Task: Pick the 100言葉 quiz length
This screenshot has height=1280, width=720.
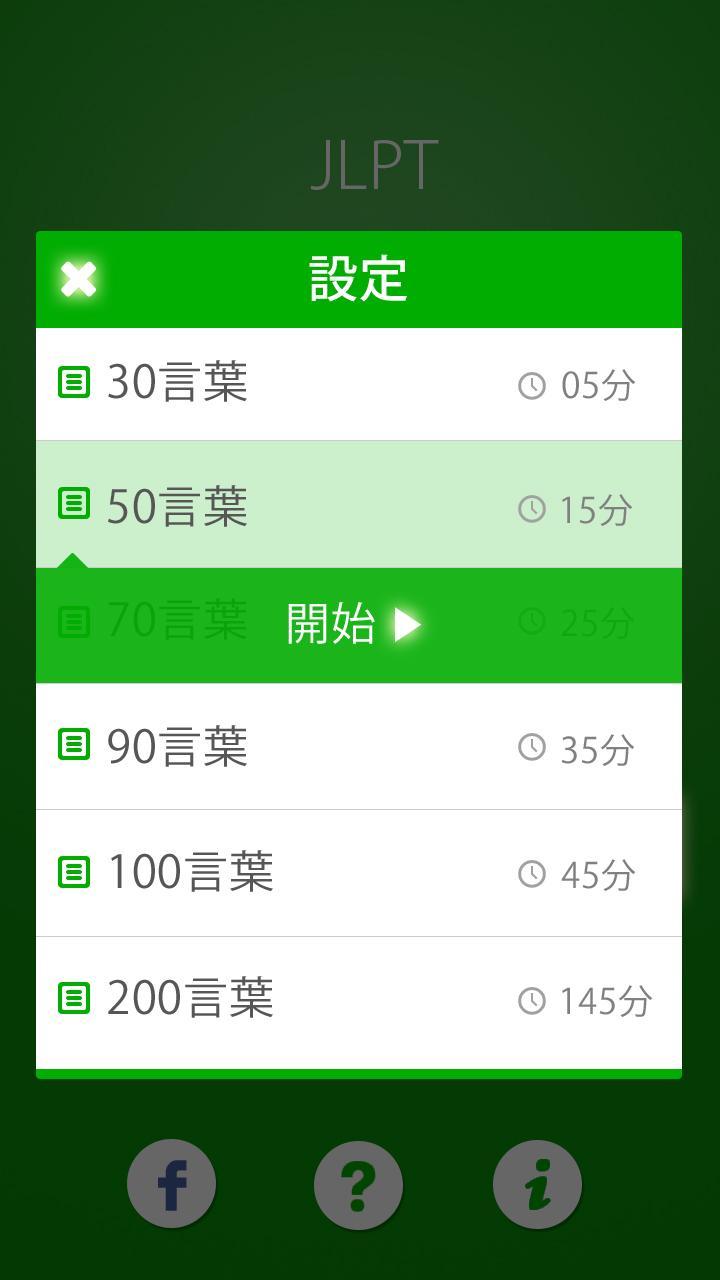Action: [x=358, y=873]
